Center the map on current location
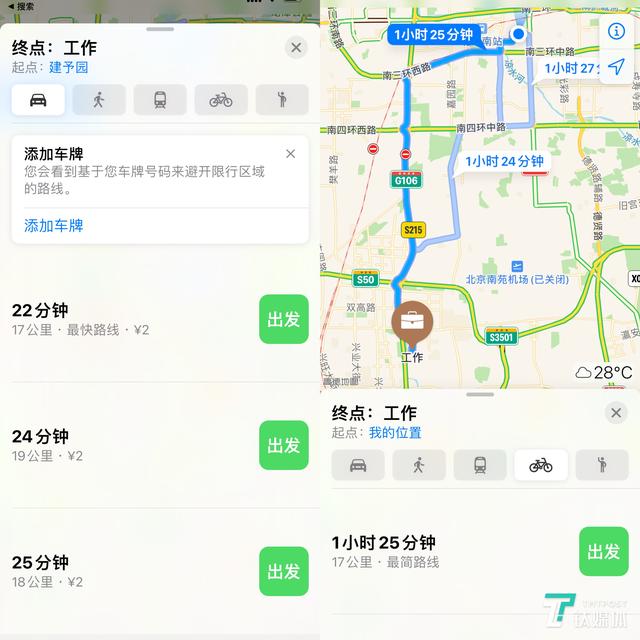The height and width of the screenshot is (640, 640). point(616,67)
